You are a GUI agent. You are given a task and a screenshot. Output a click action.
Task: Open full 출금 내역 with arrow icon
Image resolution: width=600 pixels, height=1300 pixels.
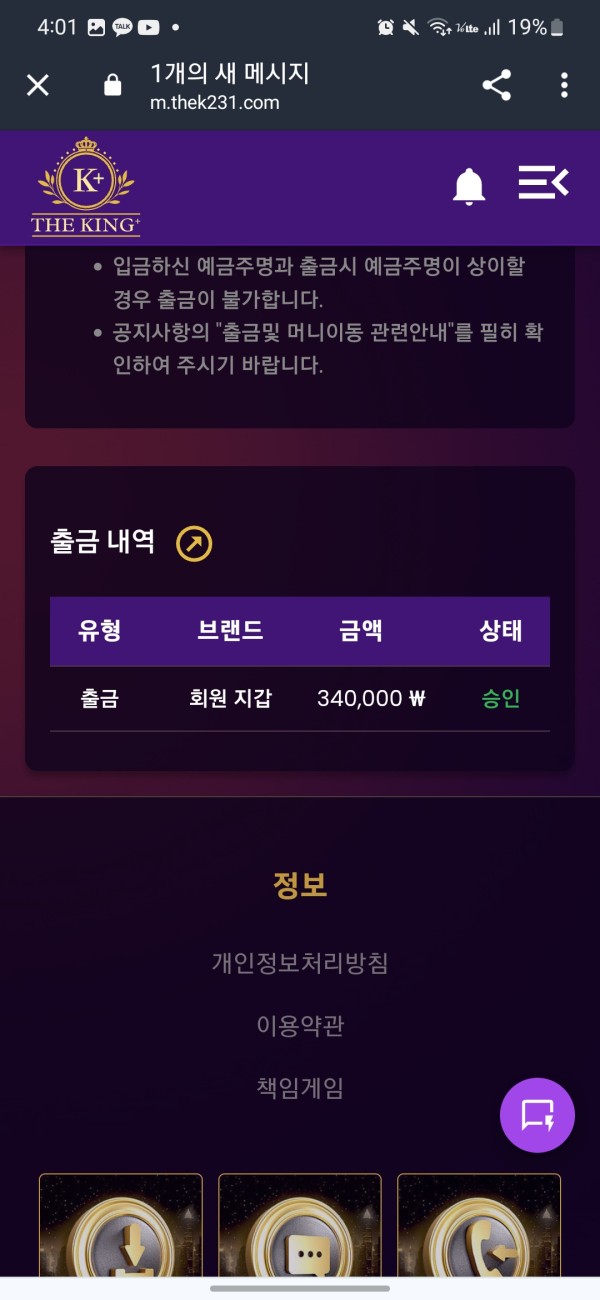(x=194, y=544)
